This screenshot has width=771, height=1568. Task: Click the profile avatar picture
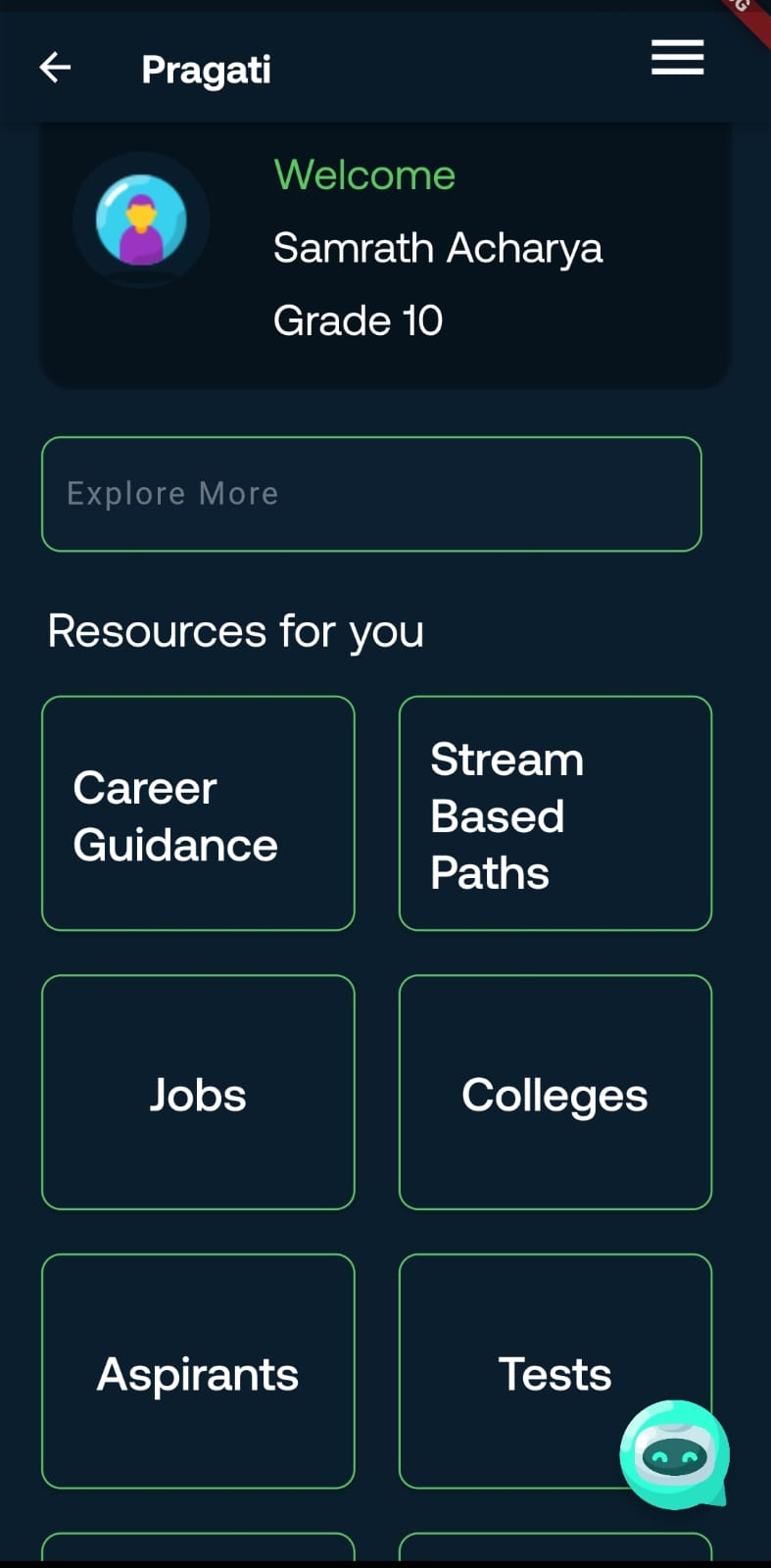(x=142, y=221)
